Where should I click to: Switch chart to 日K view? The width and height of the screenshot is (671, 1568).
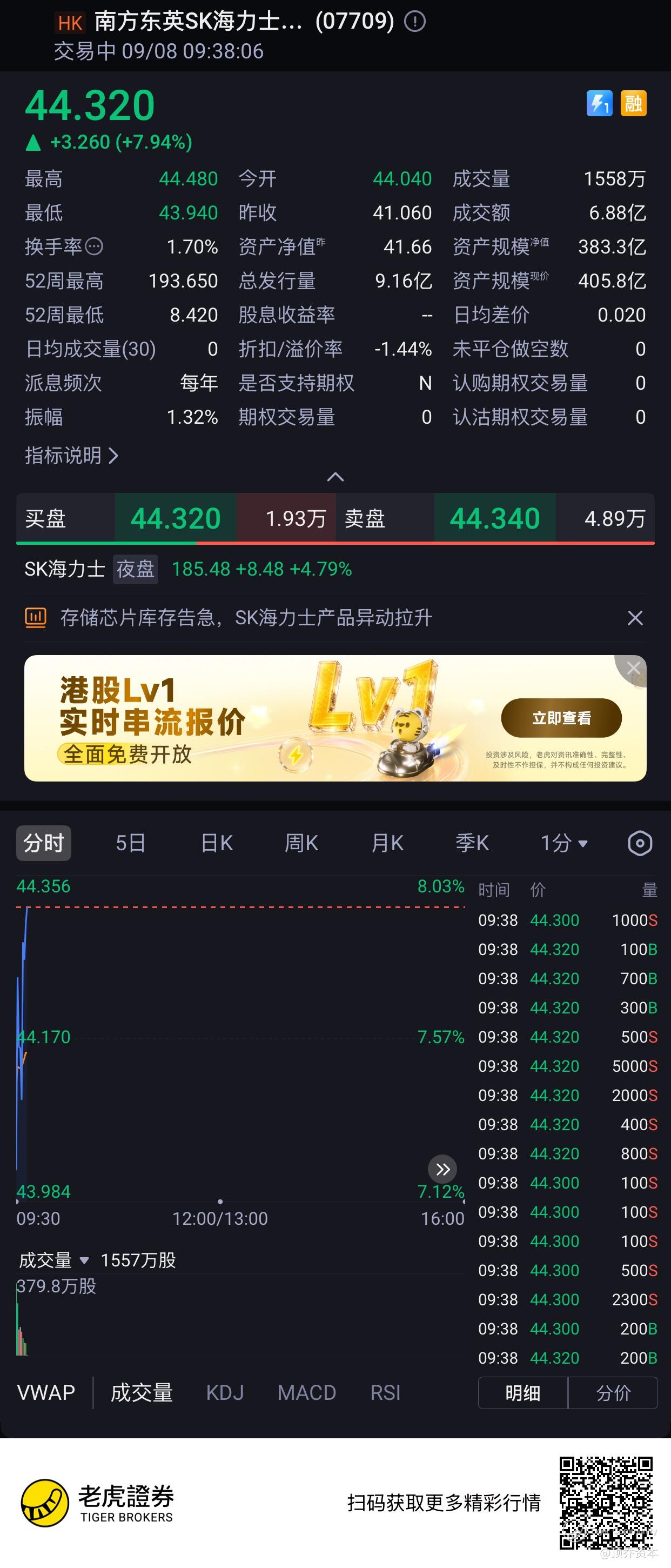217,843
